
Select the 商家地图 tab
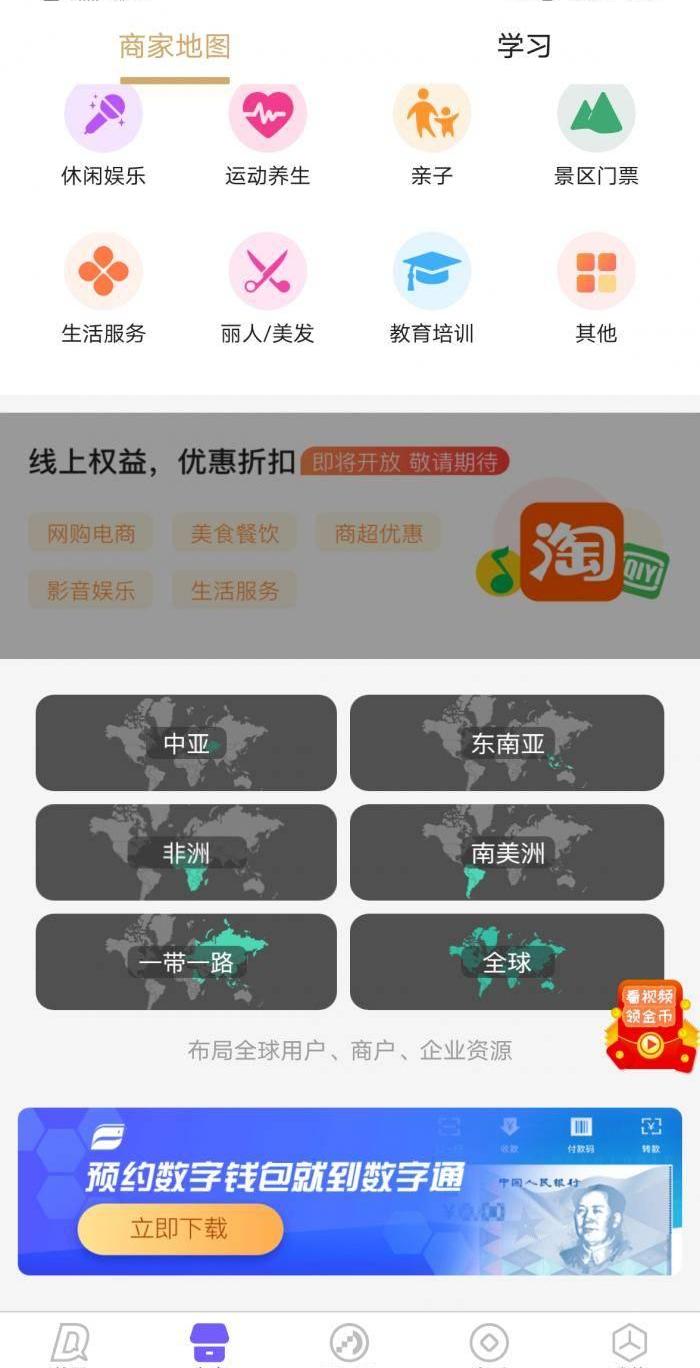coord(175,46)
